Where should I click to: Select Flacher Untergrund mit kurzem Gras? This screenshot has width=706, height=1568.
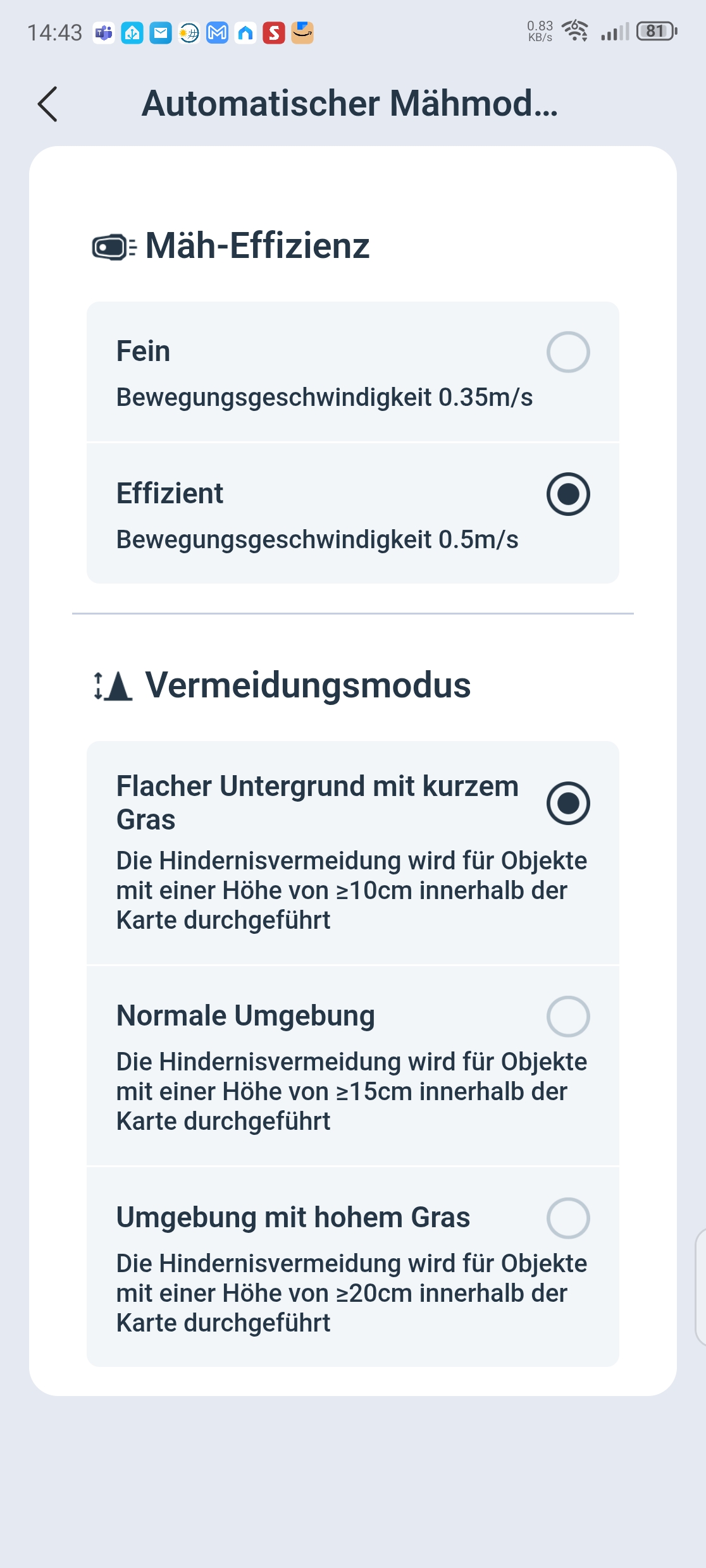pyautogui.click(x=353, y=853)
